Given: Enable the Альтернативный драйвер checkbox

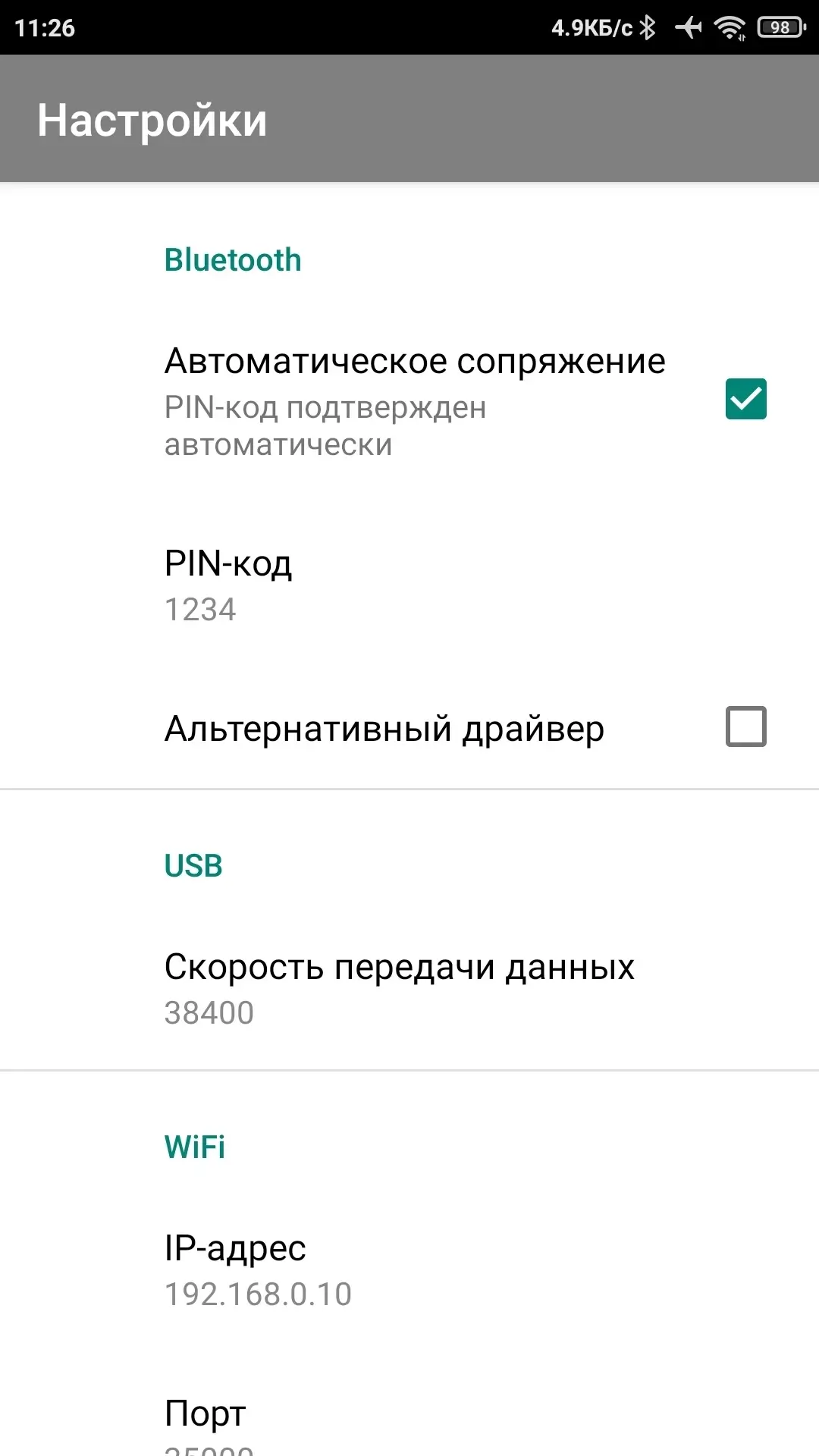Looking at the screenshot, I should coord(745,726).
